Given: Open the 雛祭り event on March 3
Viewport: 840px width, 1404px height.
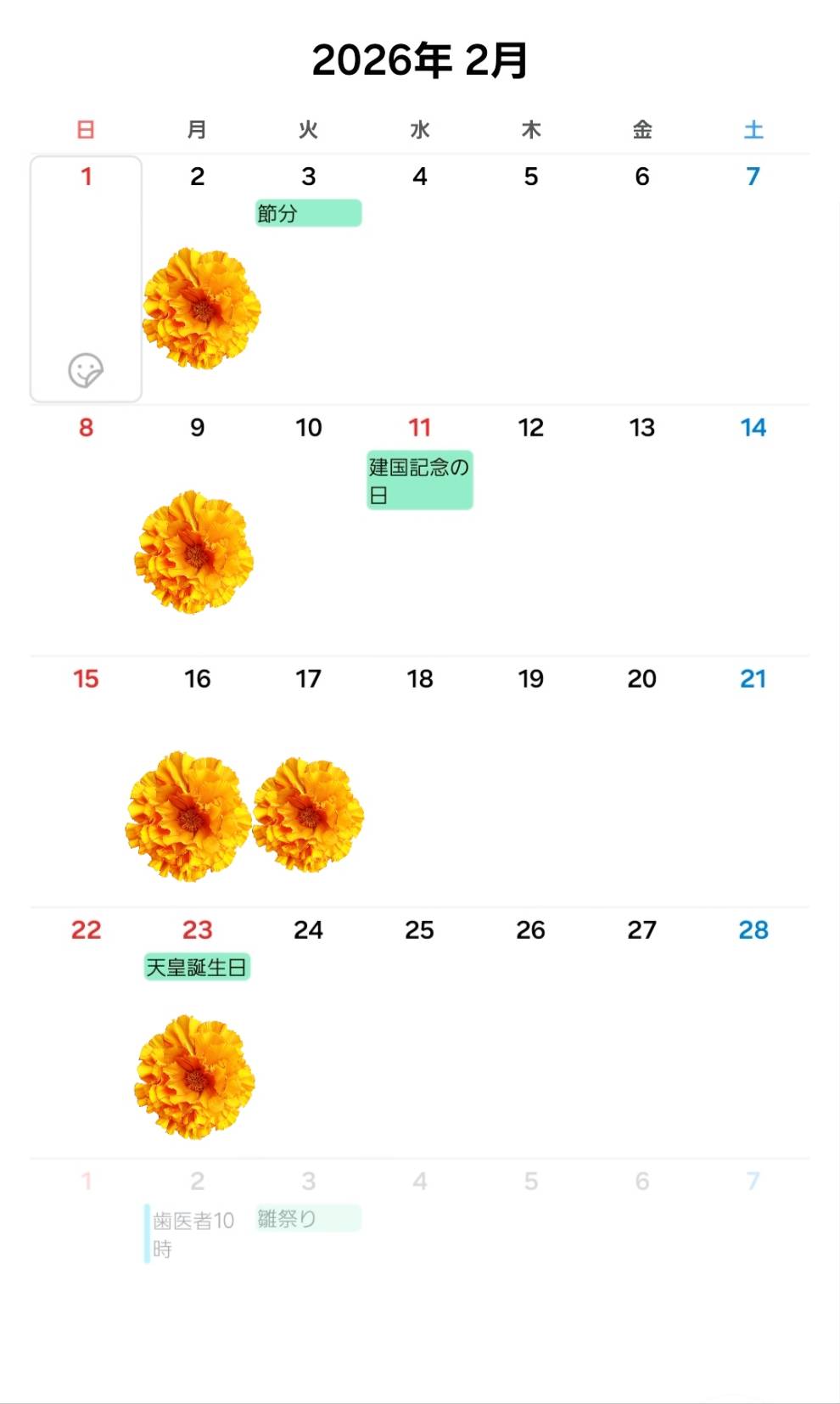Looking at the screenshot, I should (308, 1218).
